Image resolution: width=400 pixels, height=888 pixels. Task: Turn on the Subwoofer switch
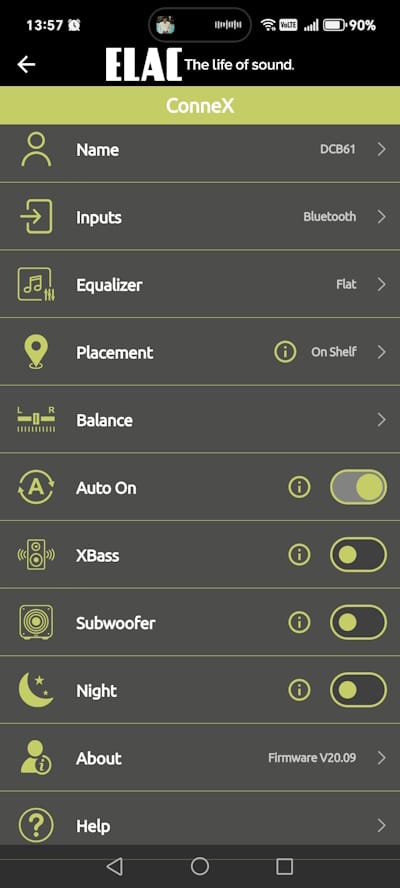coord(358,622)
